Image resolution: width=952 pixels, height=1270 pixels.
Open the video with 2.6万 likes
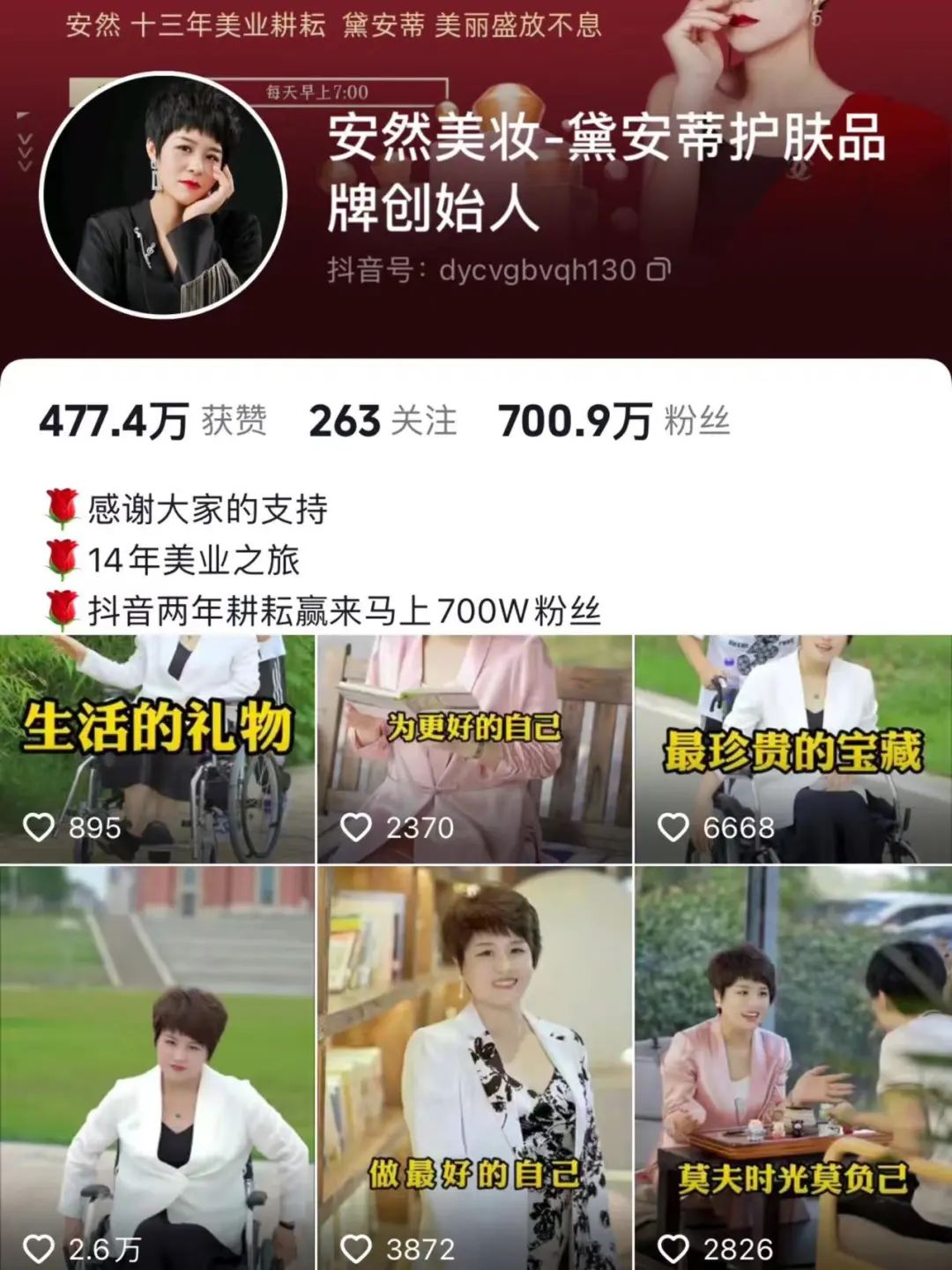click(157, 1068)
